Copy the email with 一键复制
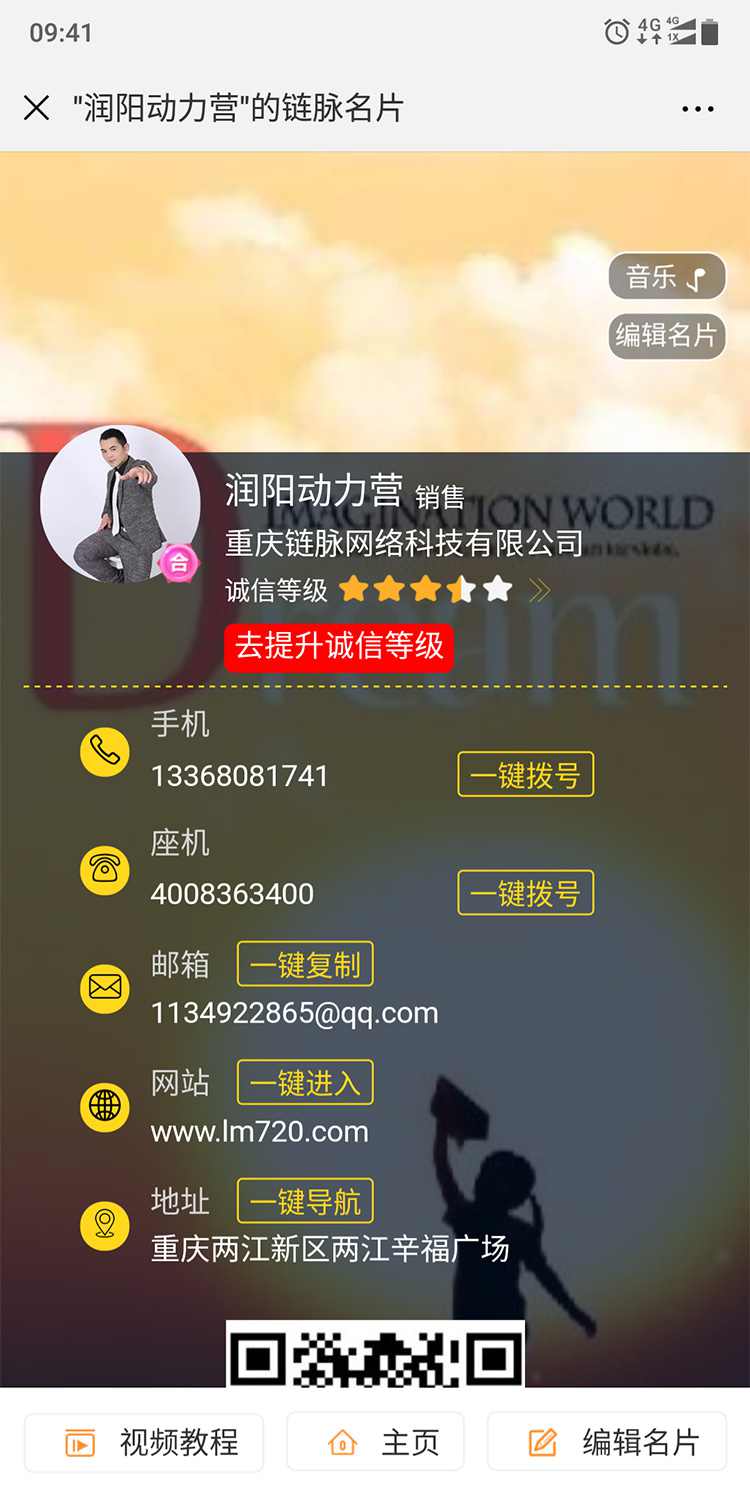The width and height of the screenshot is (750, 1496). pyautogui.click(x=305, y=965)
